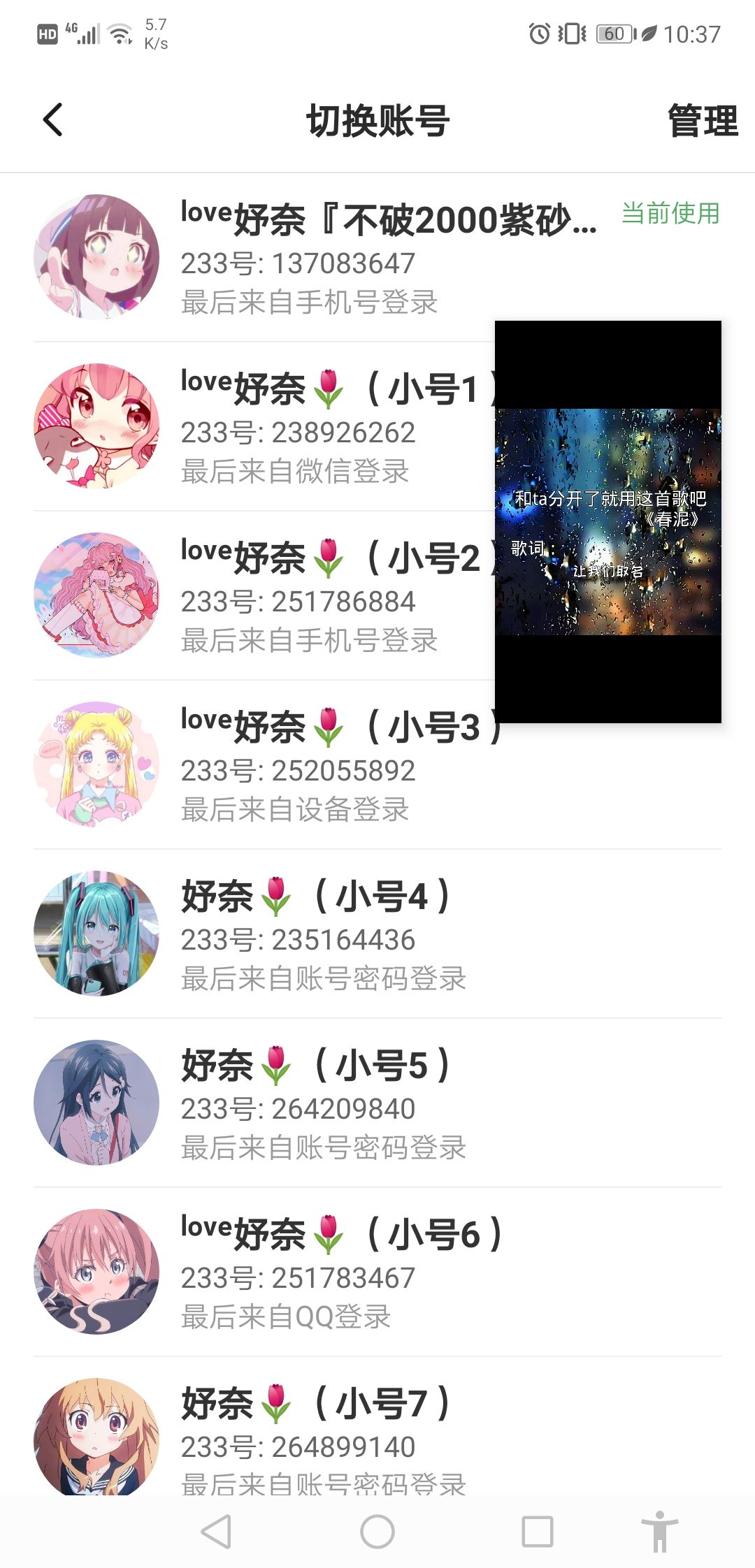
Task: Open 管理 to manage accounts
Action: (x=702, y=120)
